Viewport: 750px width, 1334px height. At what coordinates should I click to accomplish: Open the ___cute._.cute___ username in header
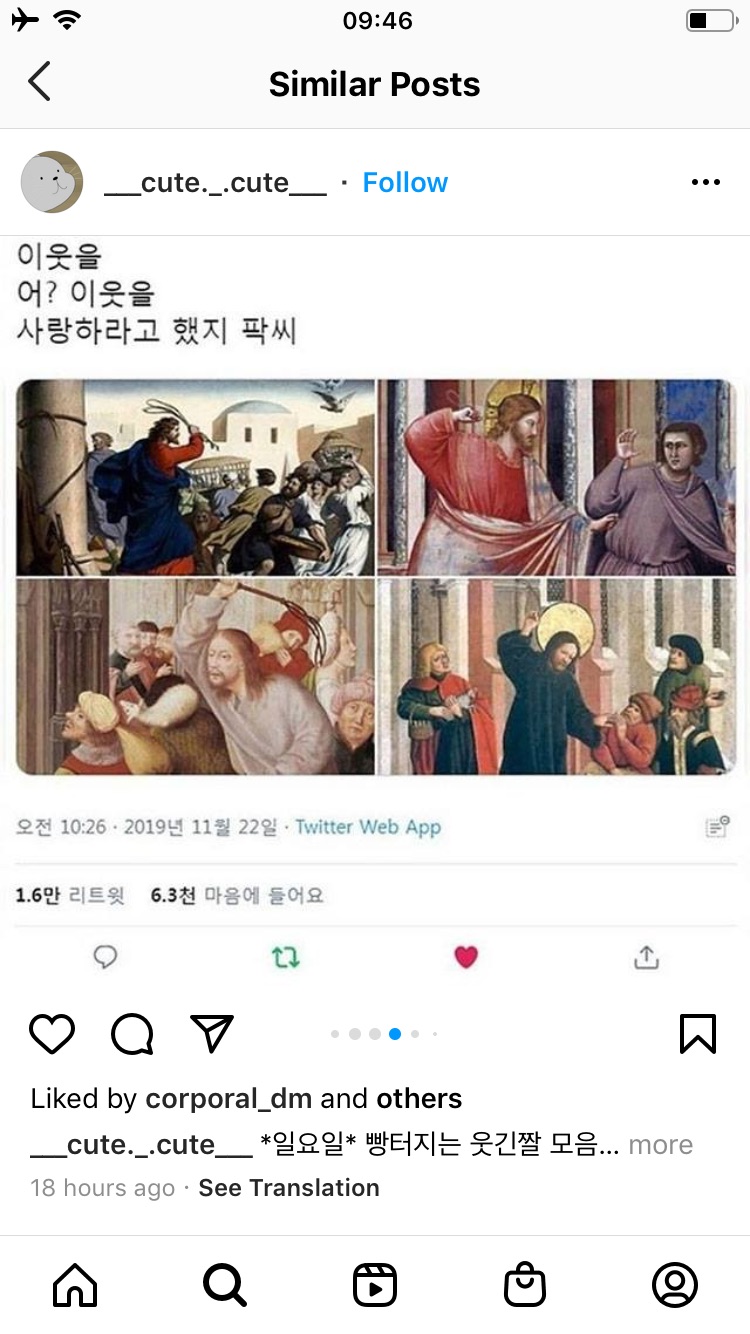tap(215, 183)
